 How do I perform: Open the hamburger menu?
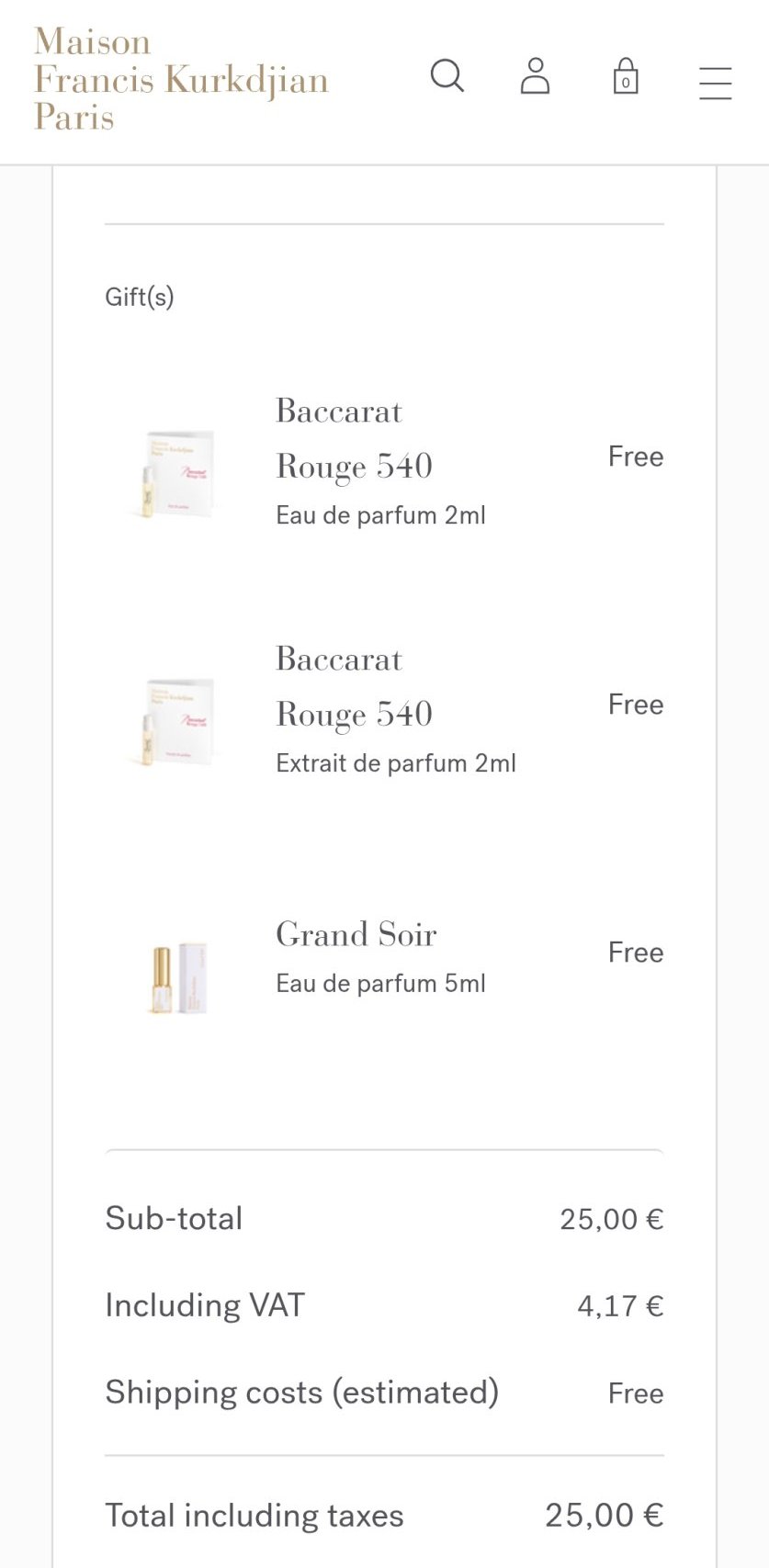tap(715, 83)
